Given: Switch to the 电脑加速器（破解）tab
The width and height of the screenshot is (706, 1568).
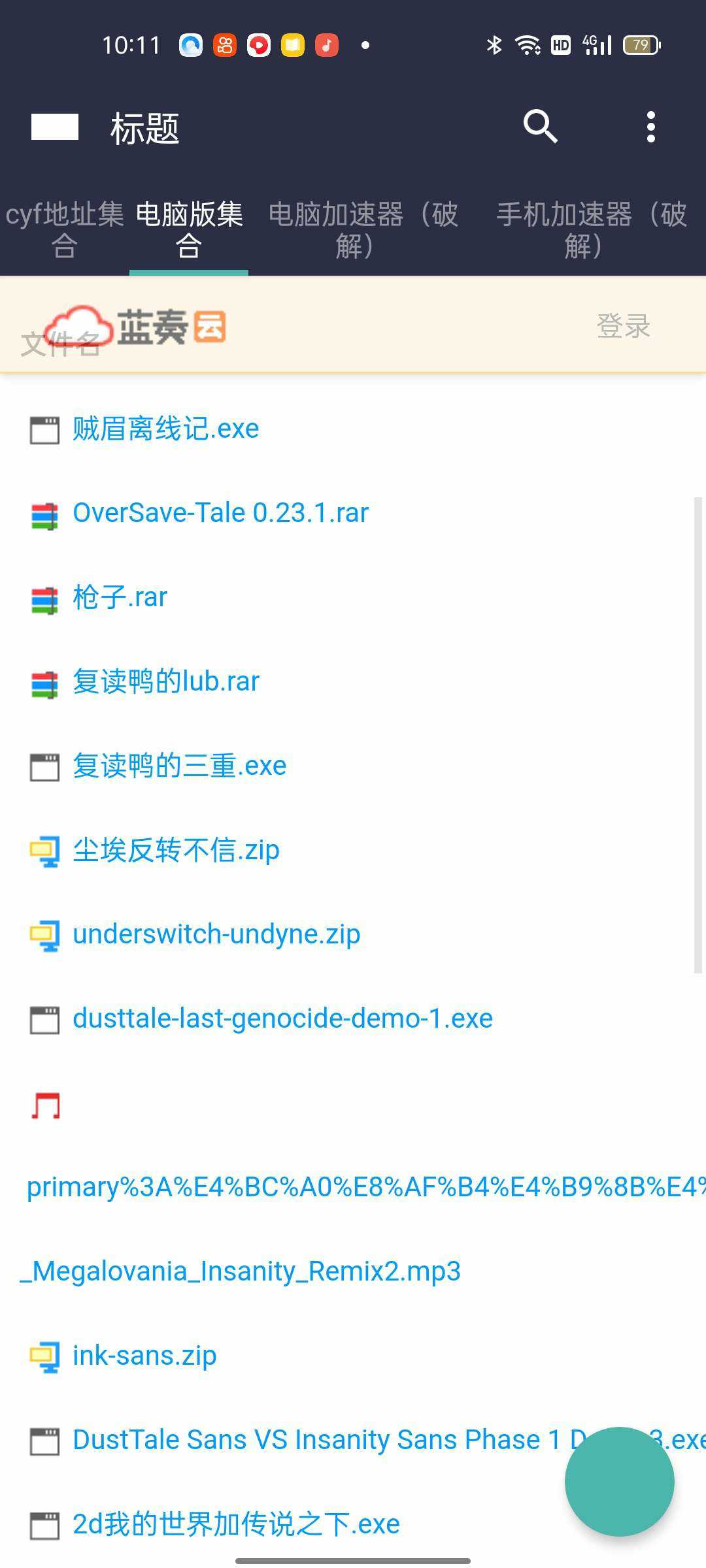Looking at the screenshot, I should 363,230.
